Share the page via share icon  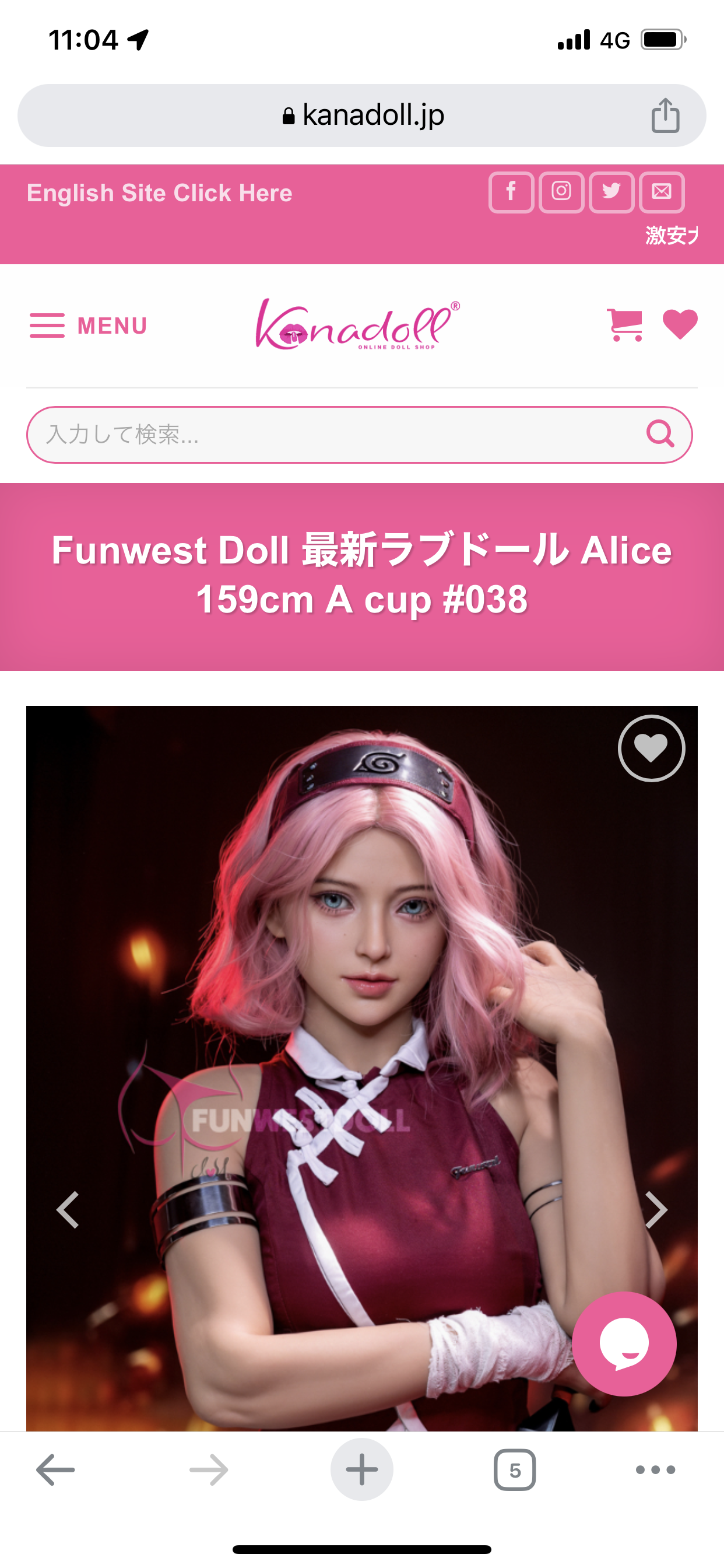click(x=665, y=116)
